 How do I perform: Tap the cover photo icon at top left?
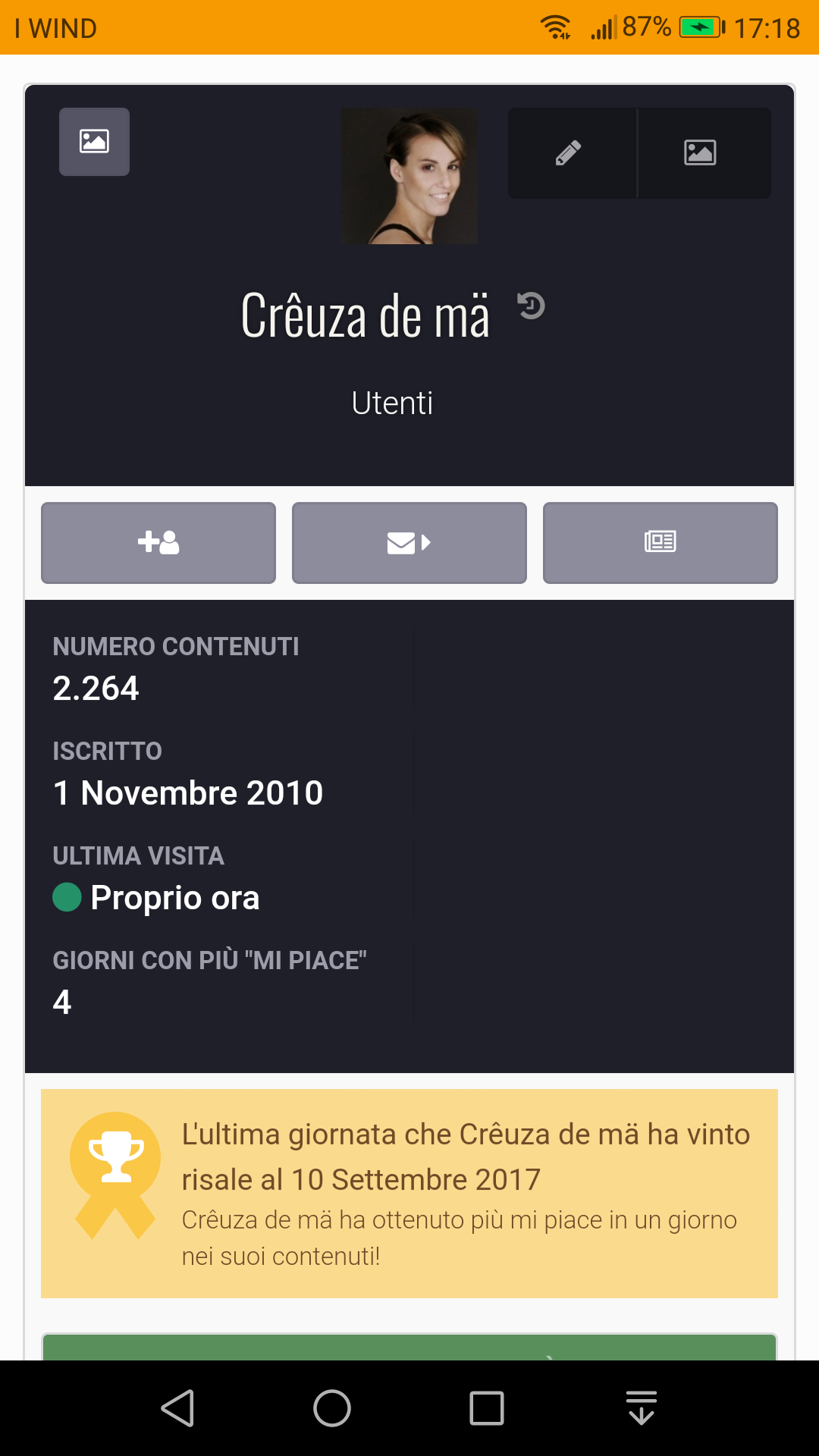[x=94, y=142]
